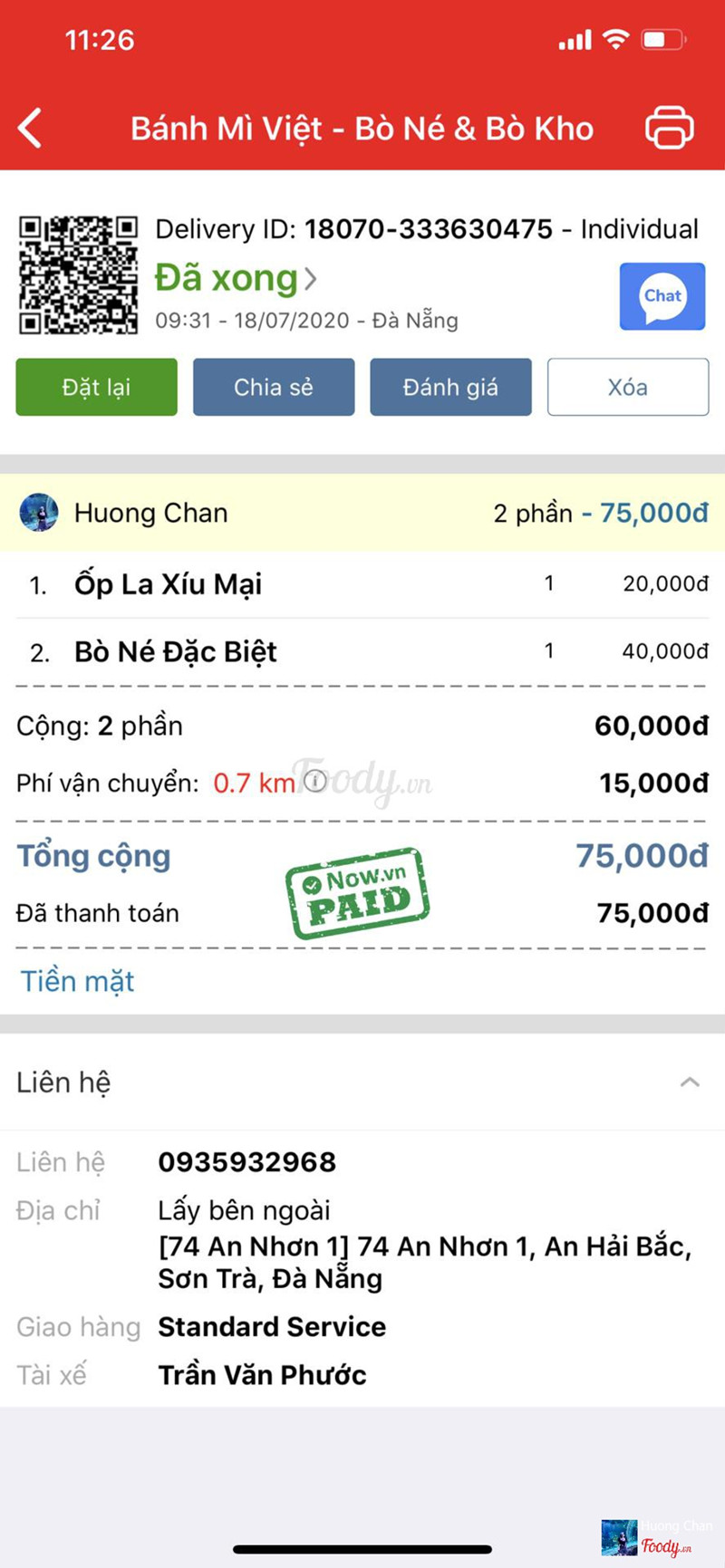The image size is (725, 1568).
Task: Print the order receipt
Action: [669, 128]
